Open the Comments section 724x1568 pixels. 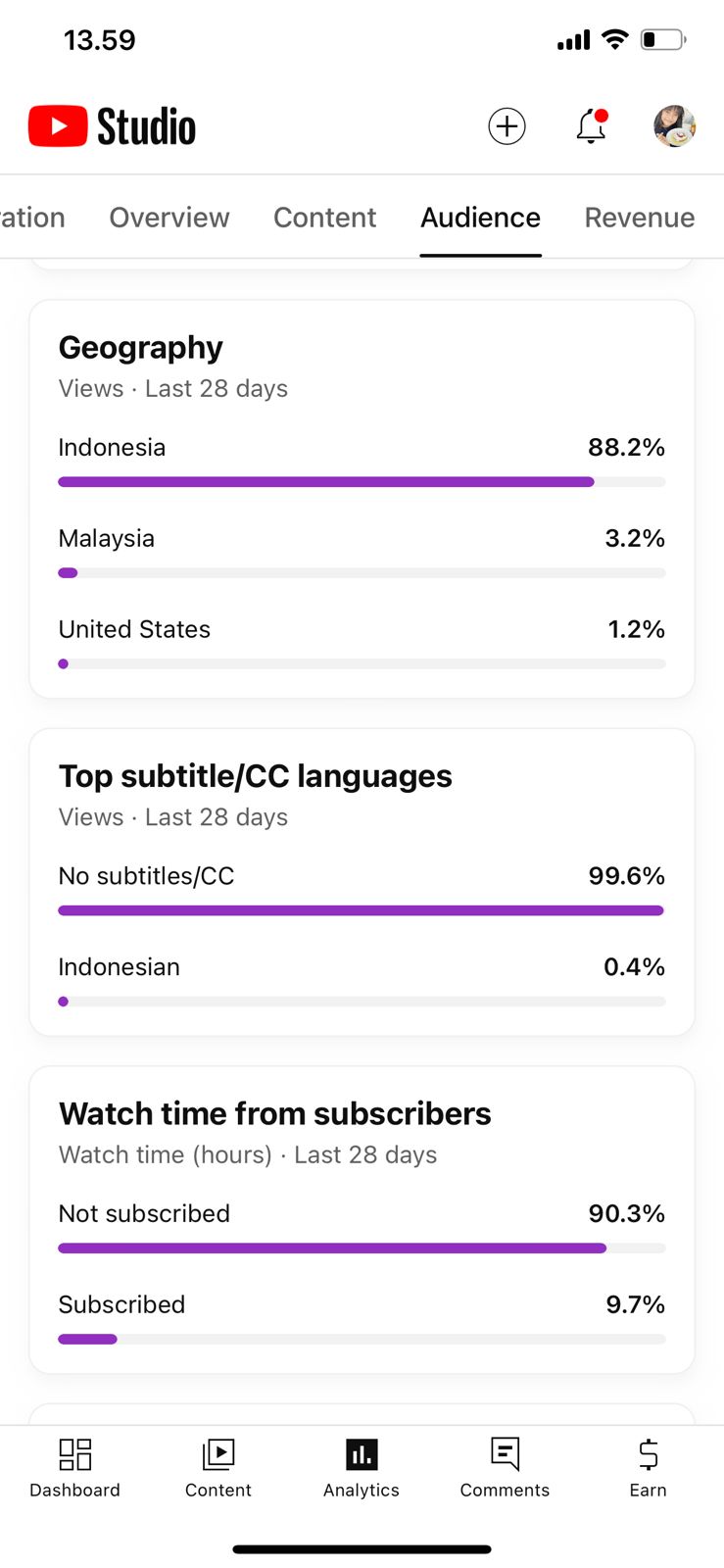point(505,1467)
